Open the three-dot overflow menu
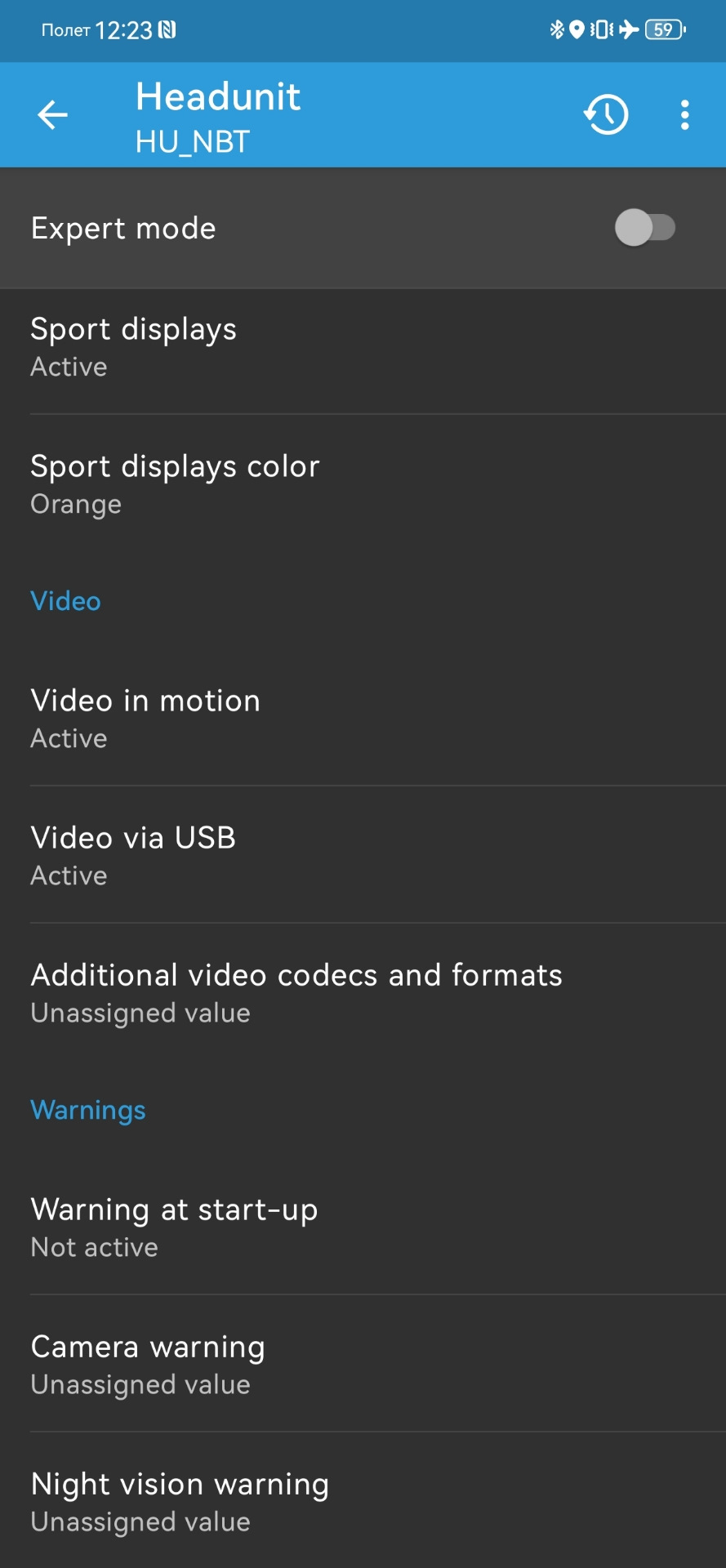Screen dimensions: 726x1568 point(684,115)
